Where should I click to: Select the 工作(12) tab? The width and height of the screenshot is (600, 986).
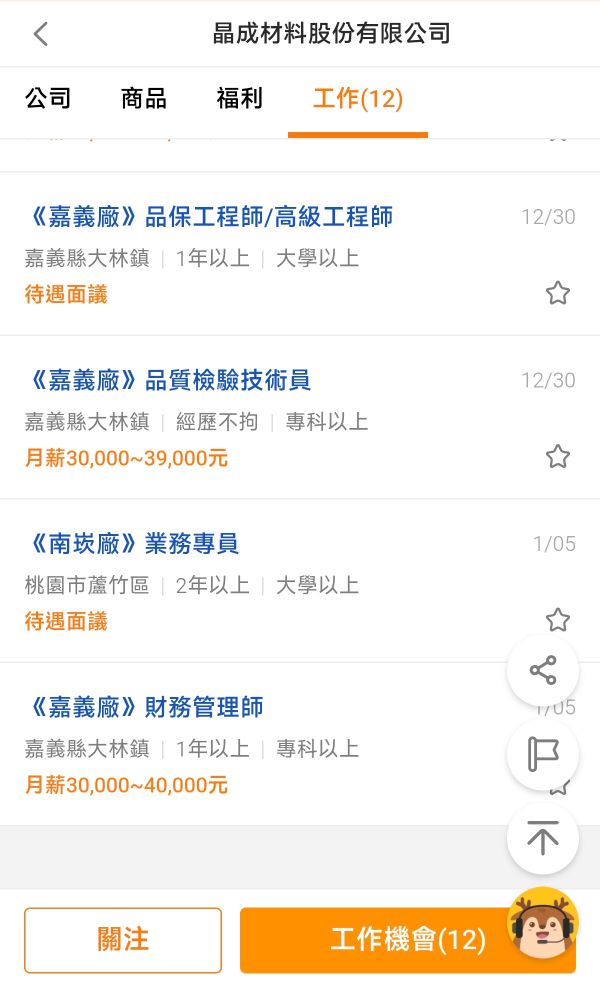[x=357, y=98]
